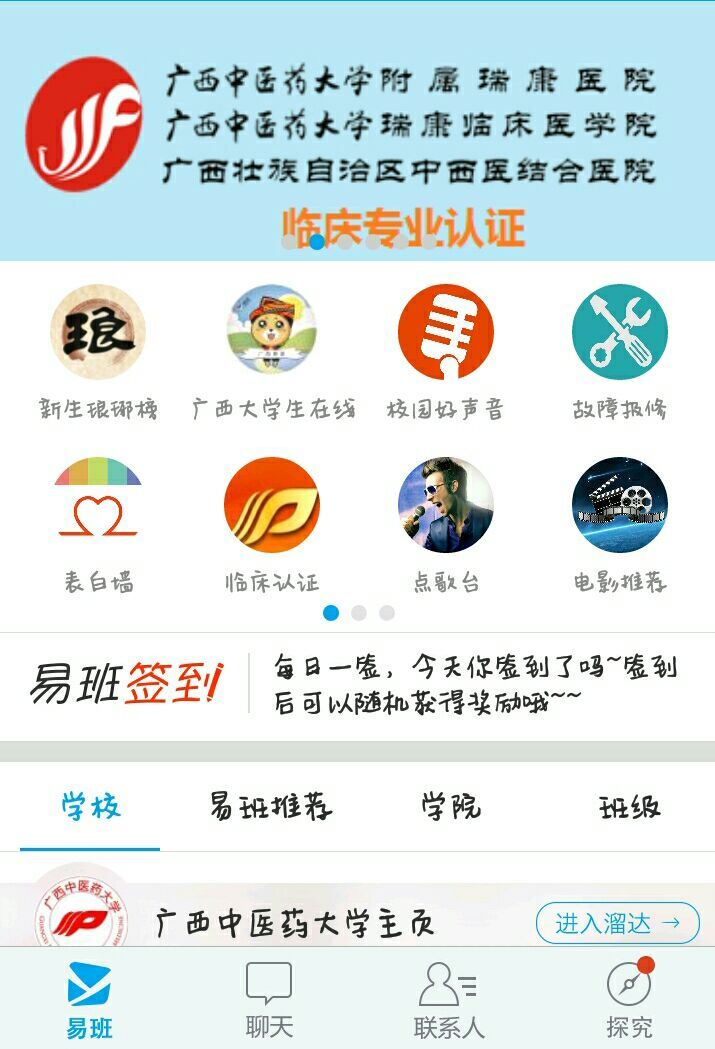
Task: Open 故障报修 repair tool
Action: (619, 333)
